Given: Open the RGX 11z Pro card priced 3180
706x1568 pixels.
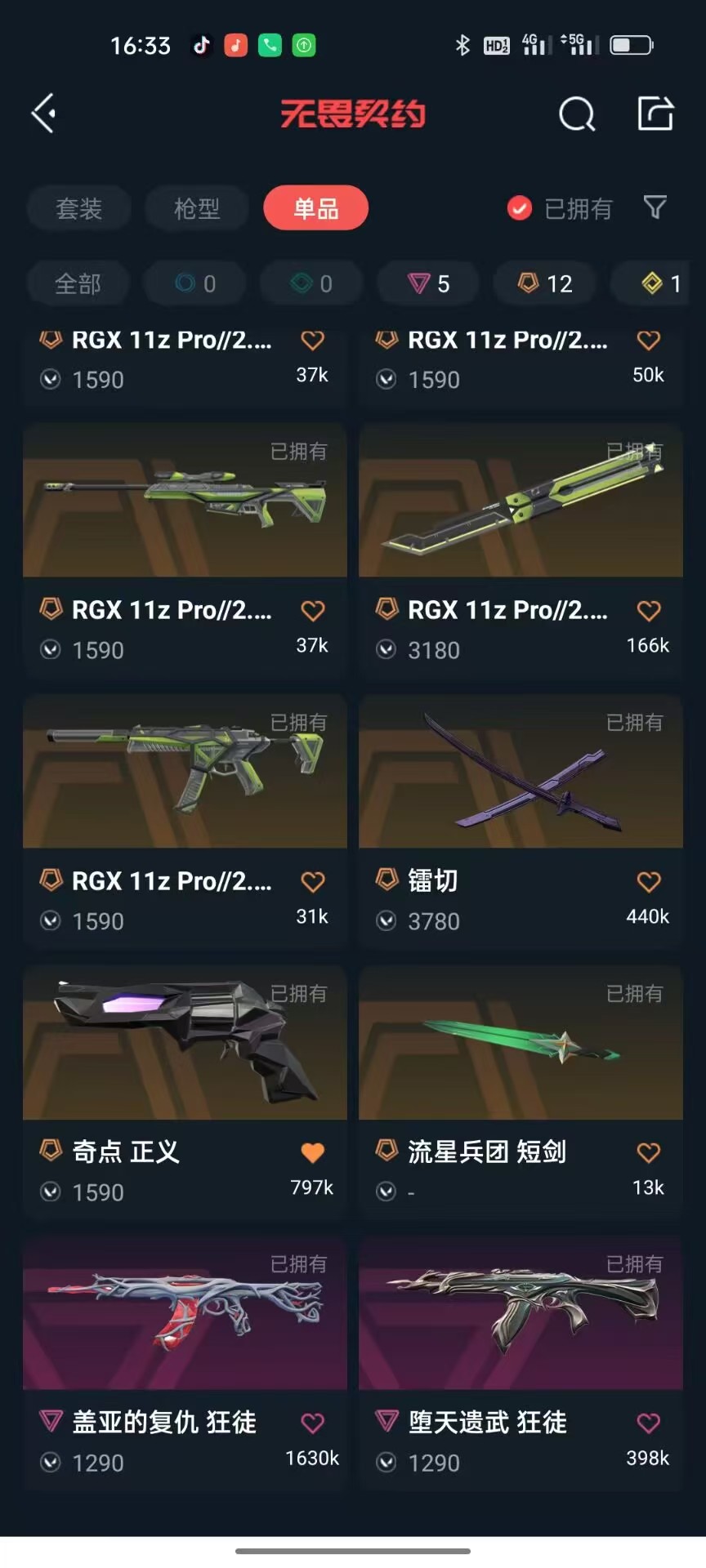Looking at the screenshot, I should point(521,501).
